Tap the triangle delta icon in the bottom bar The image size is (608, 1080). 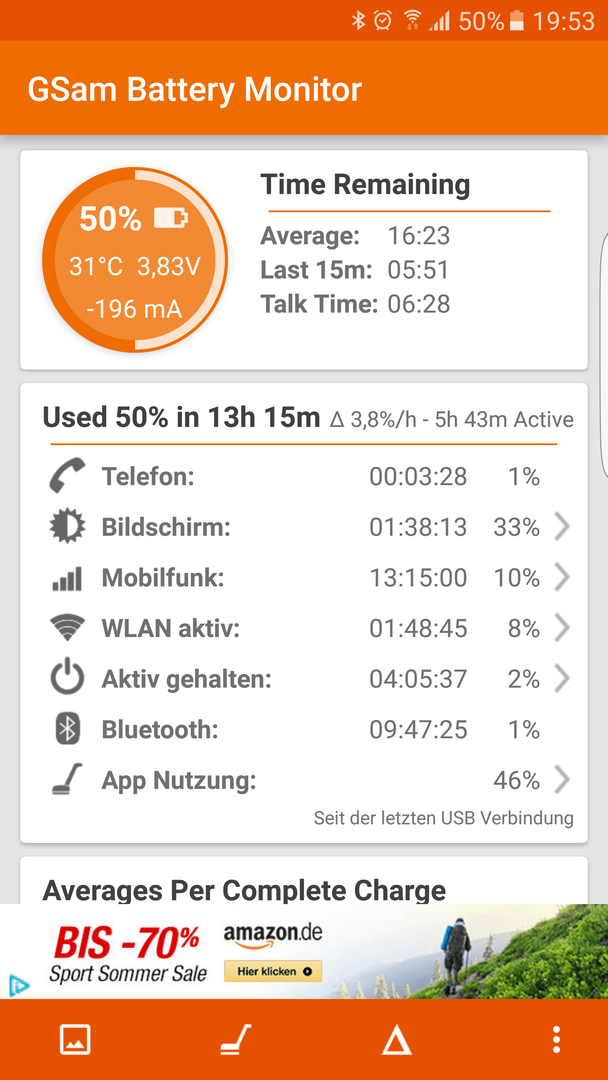[x=397, y=1040]
